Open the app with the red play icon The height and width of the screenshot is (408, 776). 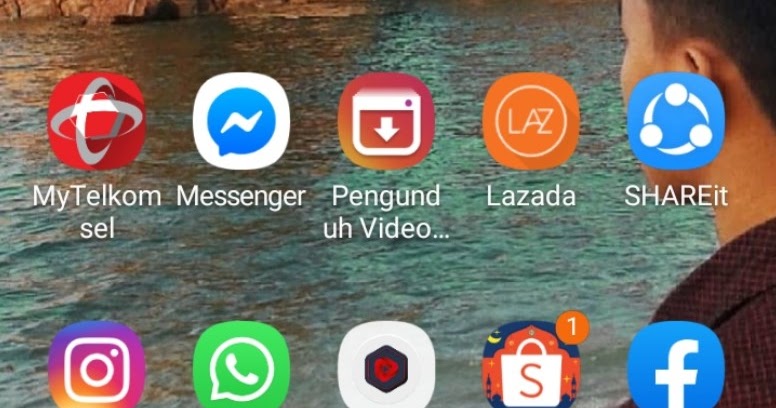tap(386, 370)
